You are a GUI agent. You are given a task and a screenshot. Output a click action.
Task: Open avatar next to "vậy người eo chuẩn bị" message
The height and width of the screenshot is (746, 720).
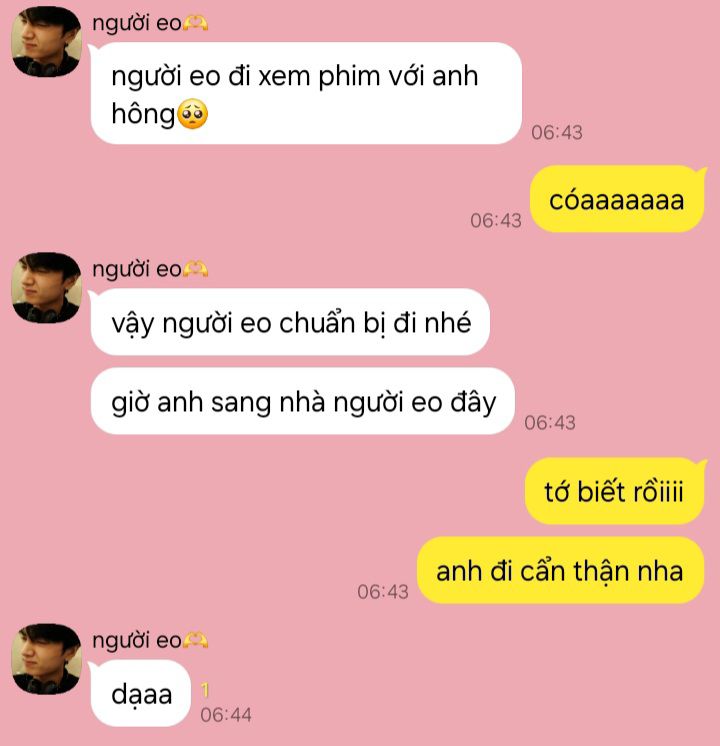pos(46,288)
